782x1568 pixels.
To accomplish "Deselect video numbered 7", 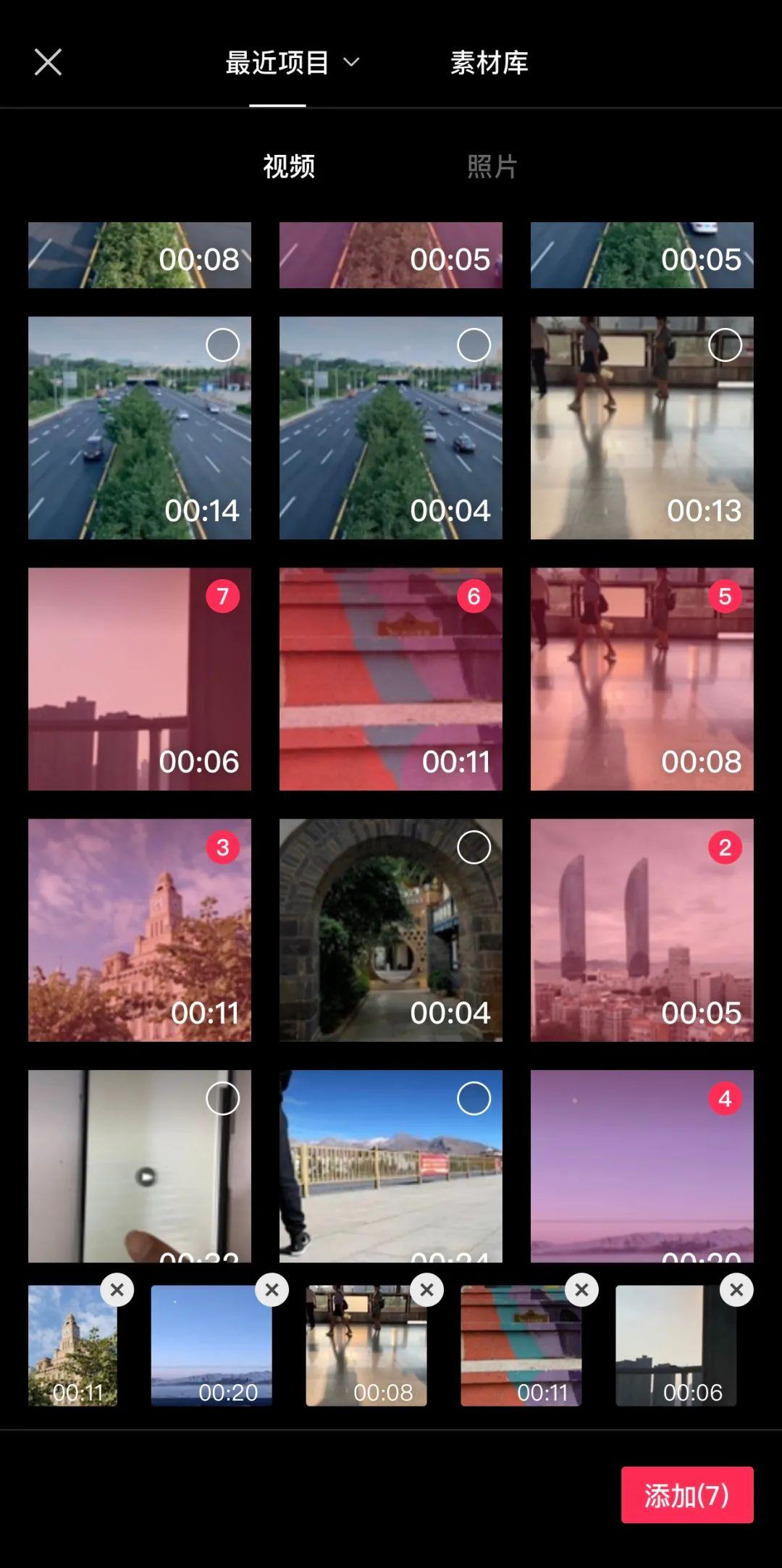I will pos(222,597).
